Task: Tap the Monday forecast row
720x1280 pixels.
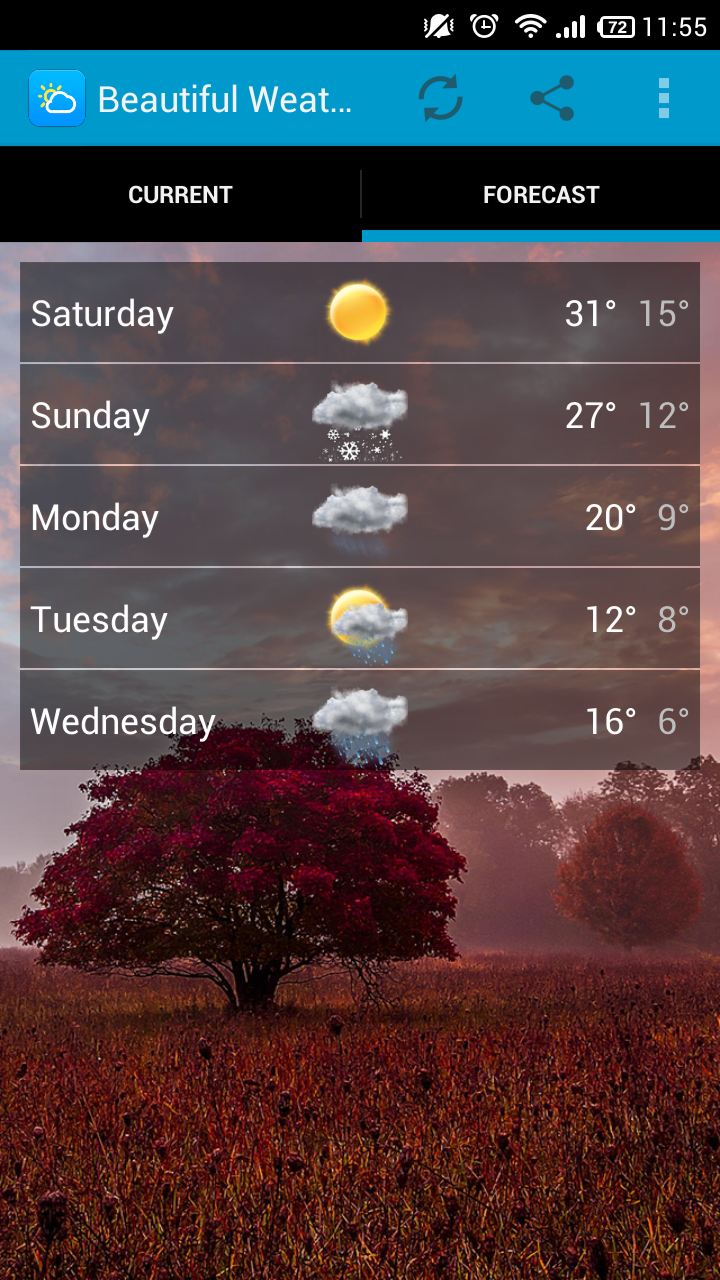Action: coord(360,517)
